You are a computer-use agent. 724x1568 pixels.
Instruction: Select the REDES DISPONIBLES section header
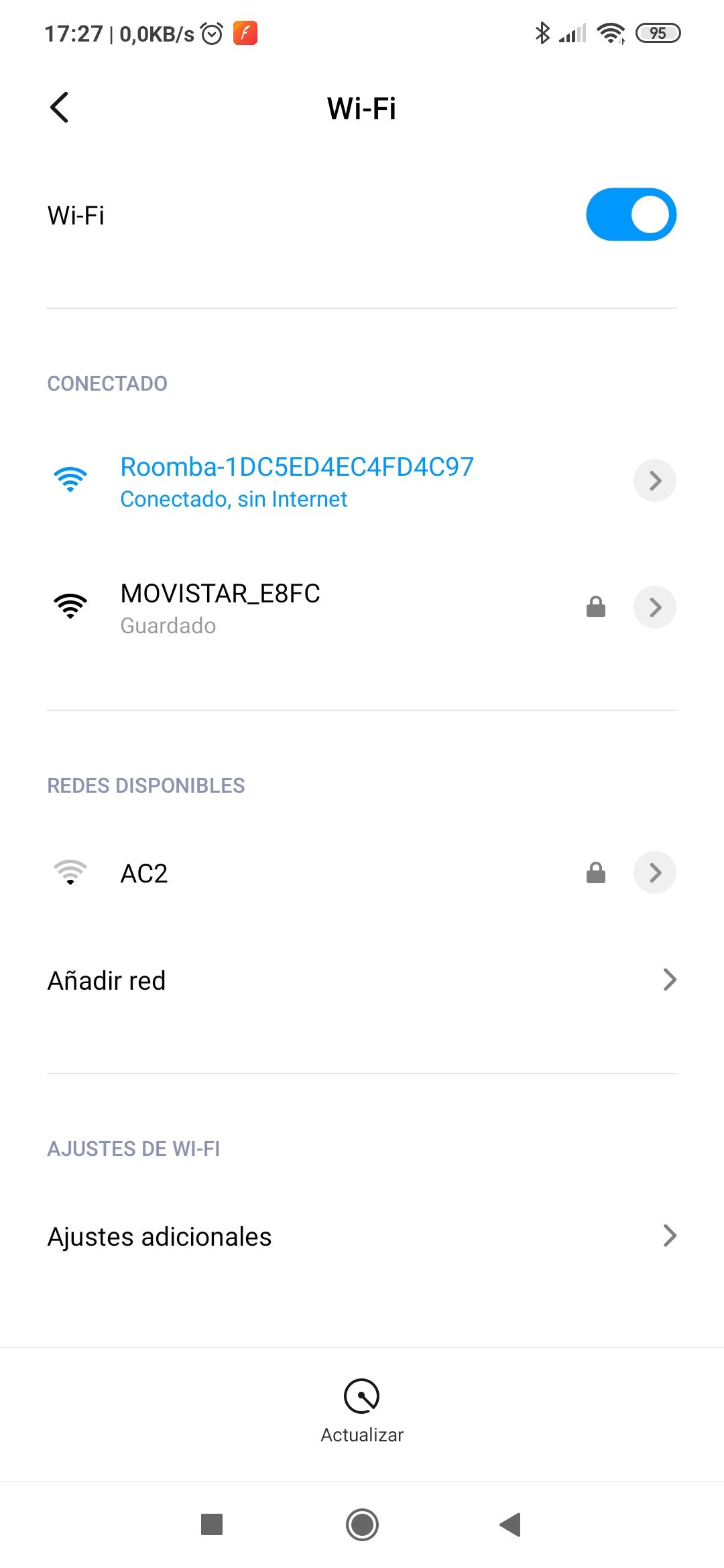[x=145, y=785]
